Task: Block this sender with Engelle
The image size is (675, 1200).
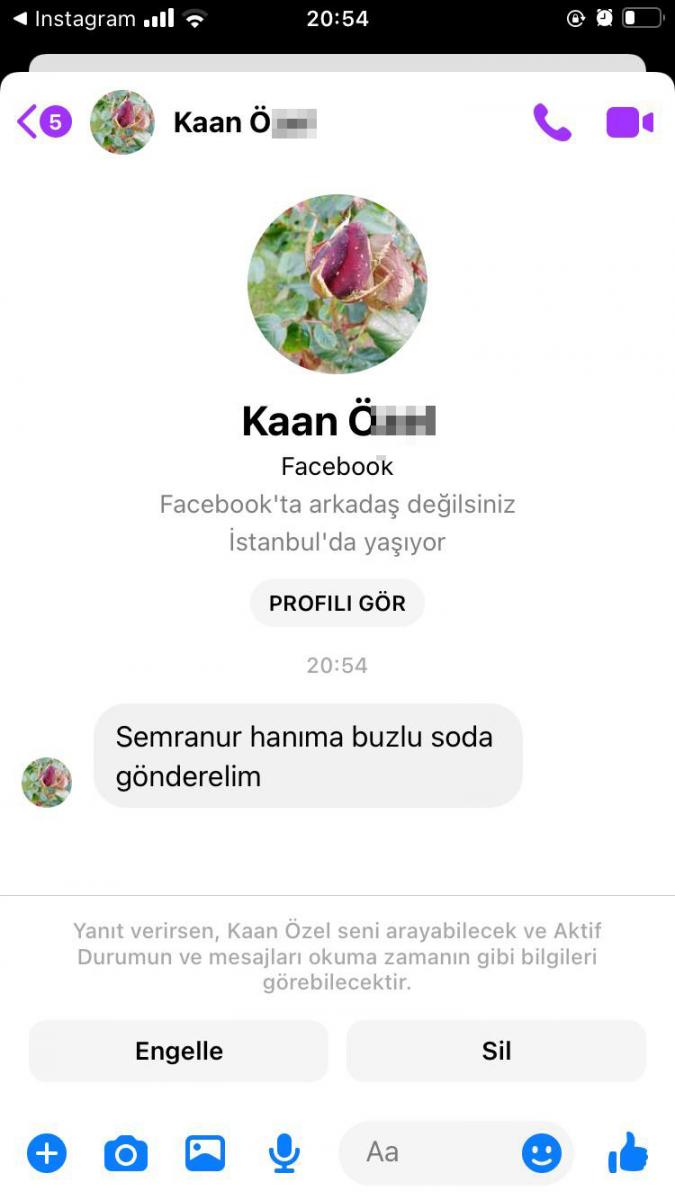Action: click(178, 1051)
